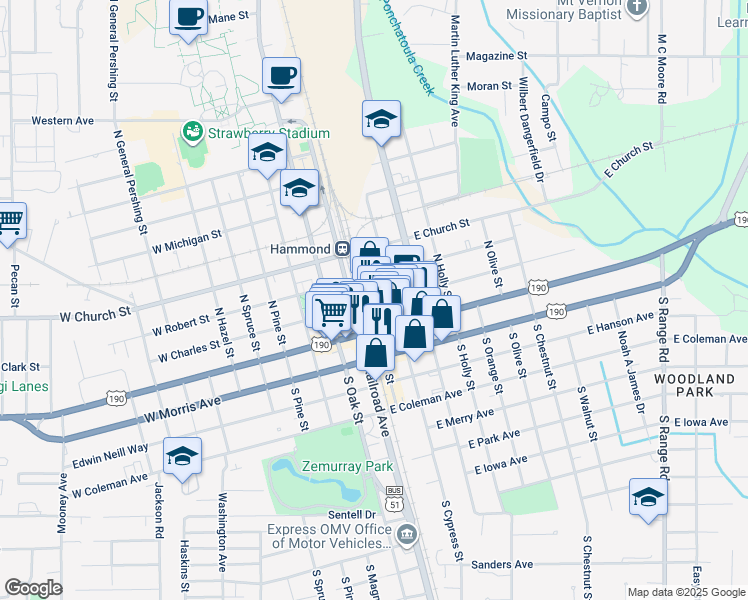
Task: Tap the coffee cup marker near Mane St
Action: coord(190,17)
